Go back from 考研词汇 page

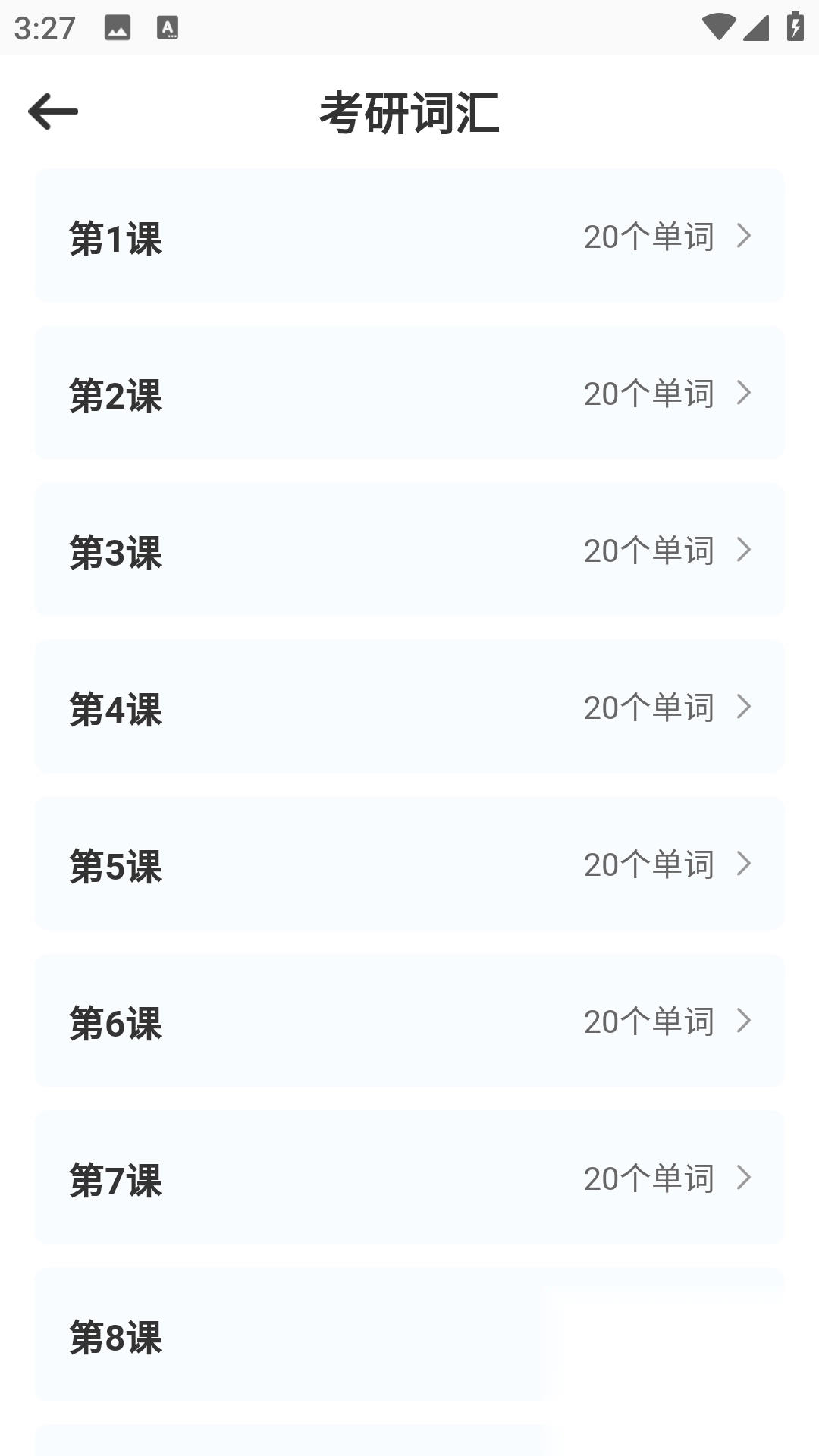tap(53, 112)
